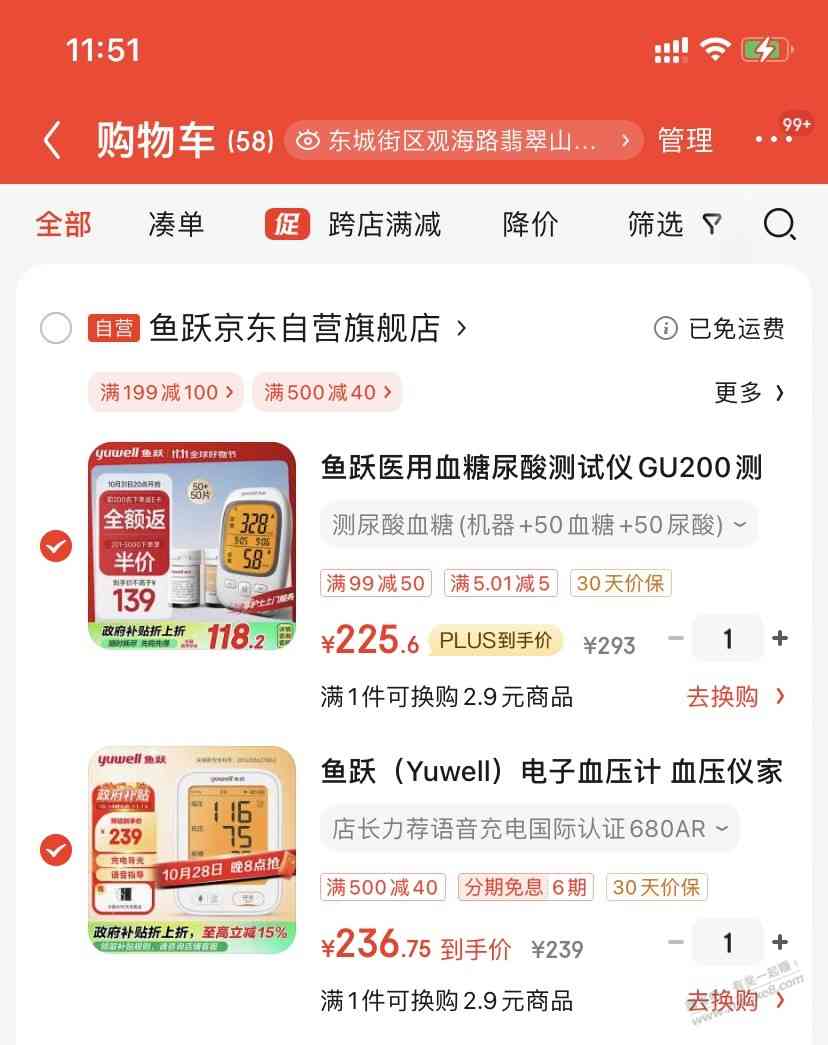The height and width of the screenshot is (1045, 828).
Task: Search within the cart
Action: pos(779,224)
